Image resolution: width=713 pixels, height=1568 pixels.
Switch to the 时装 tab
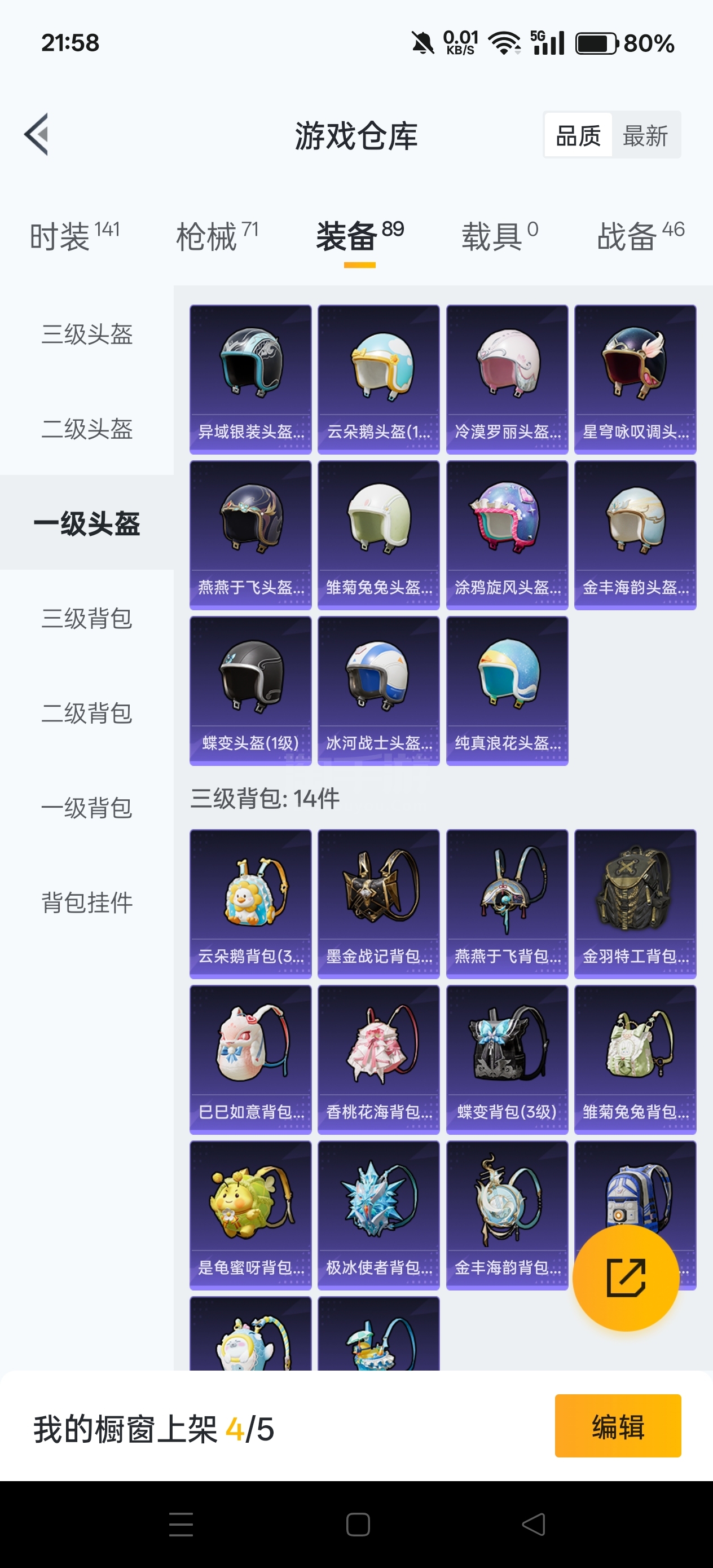coord(74,236)
